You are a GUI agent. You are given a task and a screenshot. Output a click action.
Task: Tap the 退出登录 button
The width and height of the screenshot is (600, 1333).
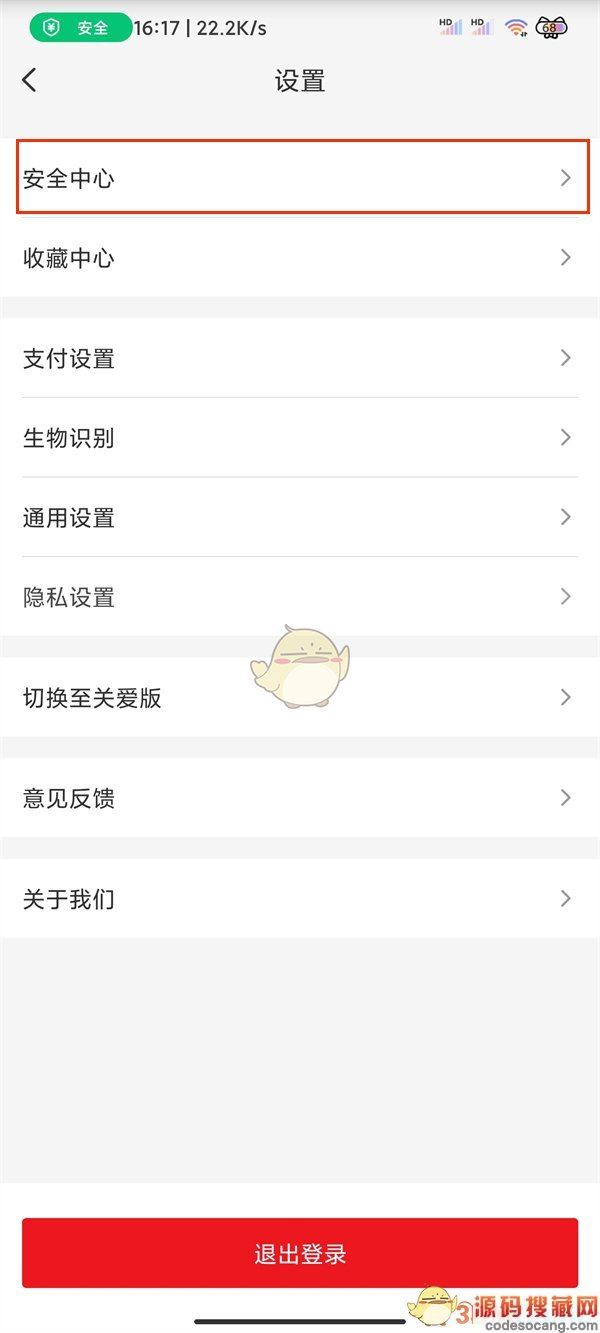[300, 1253]
